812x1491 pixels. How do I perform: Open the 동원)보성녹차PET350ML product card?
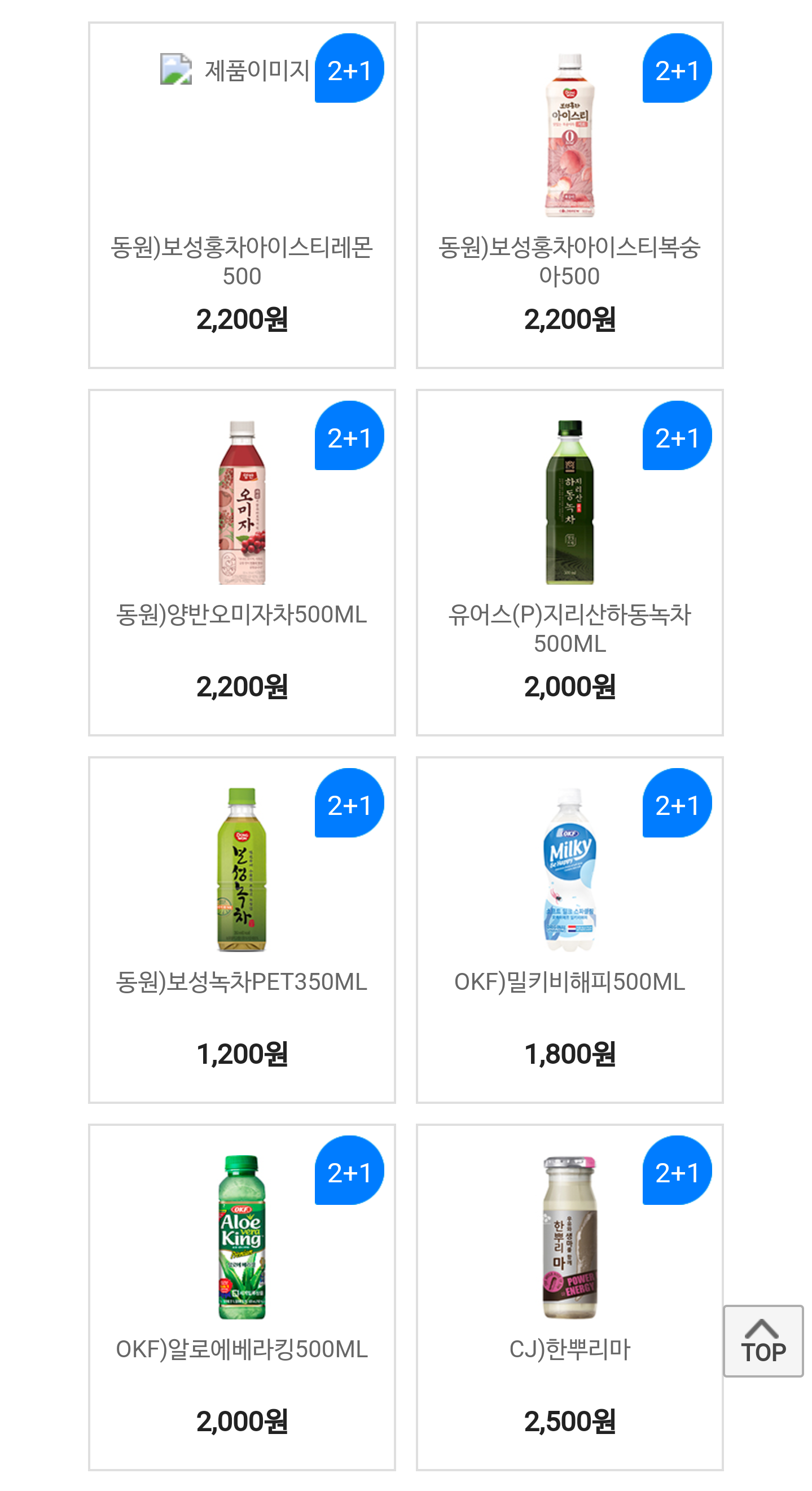(x=242, y=930)
